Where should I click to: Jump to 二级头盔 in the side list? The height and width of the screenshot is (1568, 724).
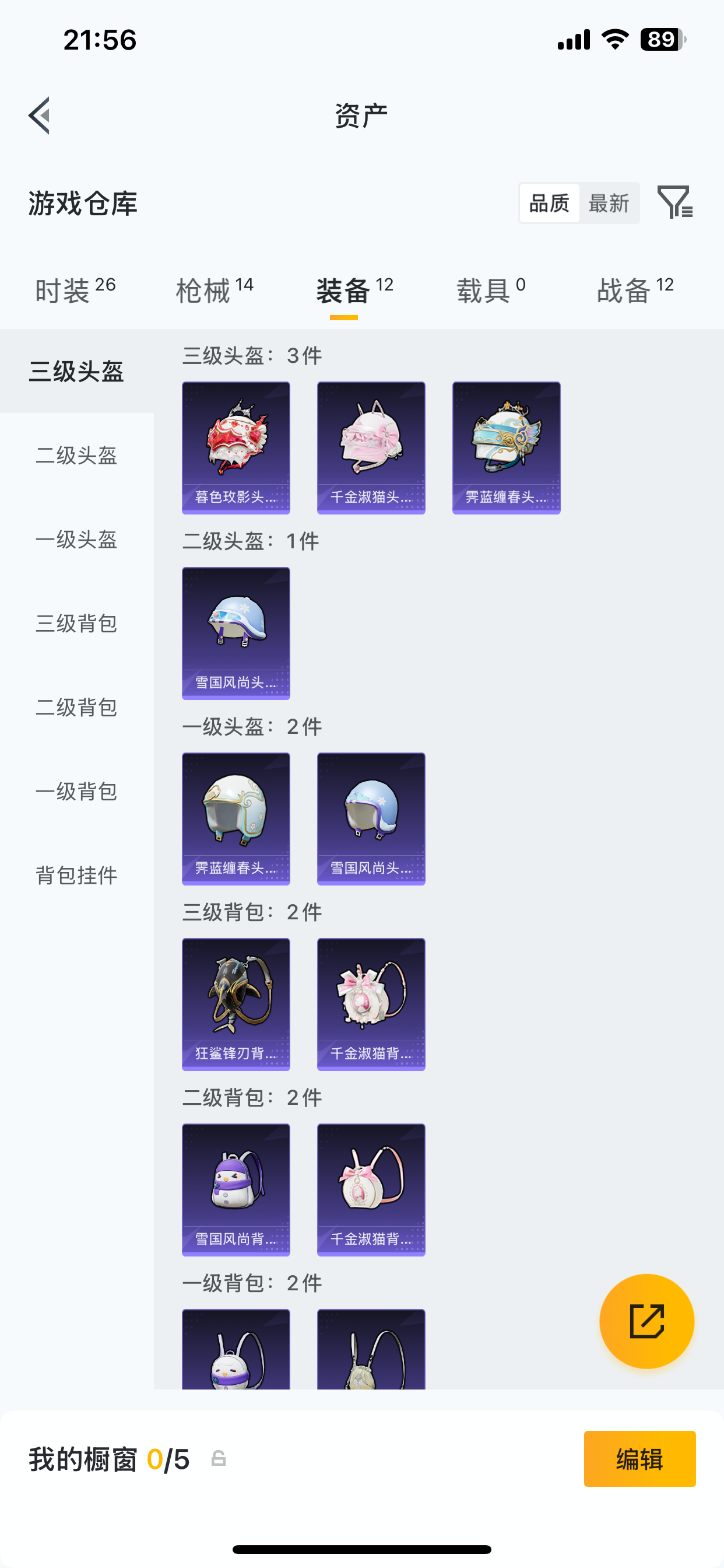pos(77,456)
